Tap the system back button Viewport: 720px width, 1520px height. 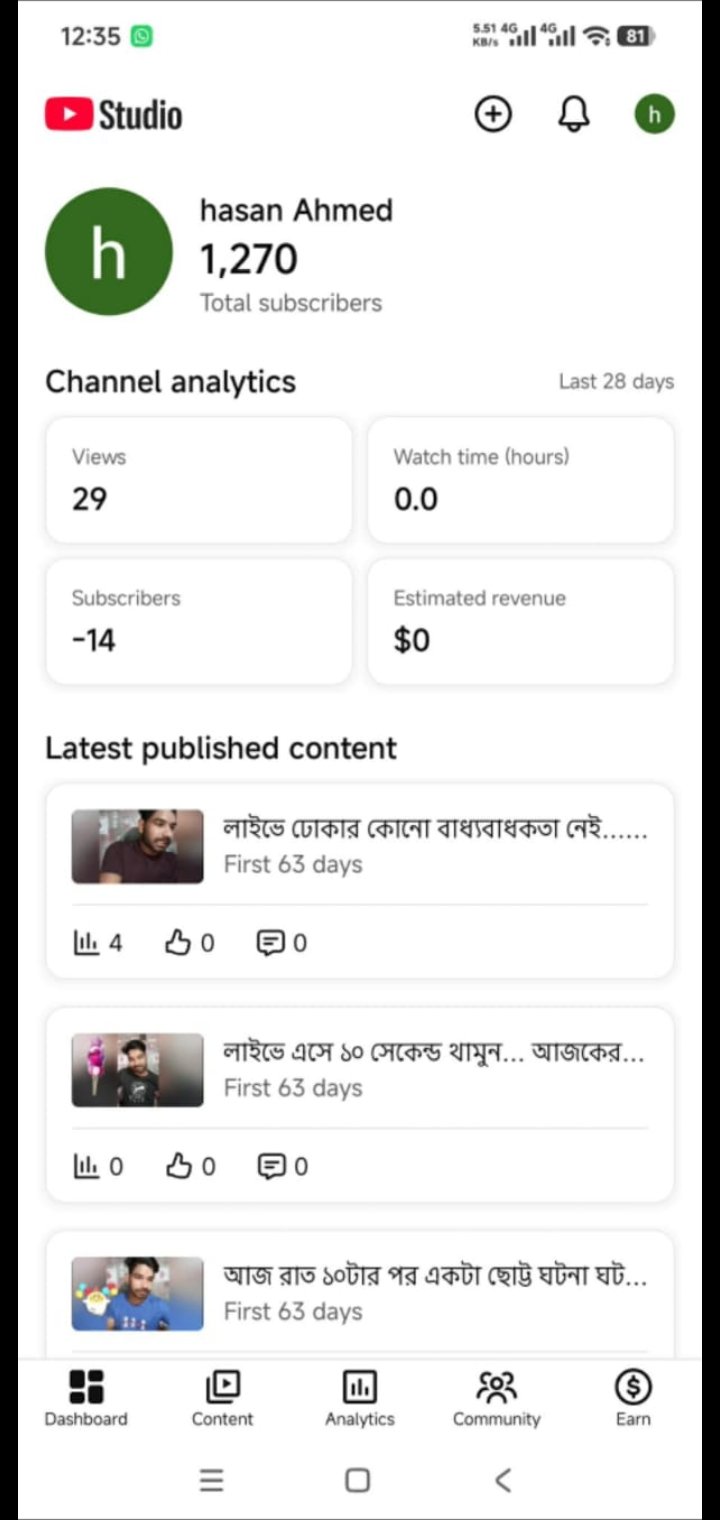tap(503, 1480)
